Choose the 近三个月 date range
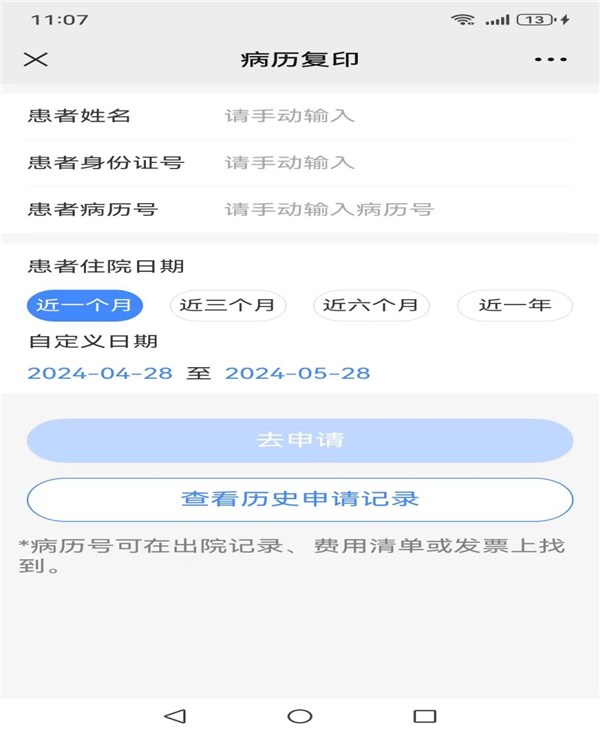The height and width of the screenshot is (734, 600). click(x=228, y=305)
